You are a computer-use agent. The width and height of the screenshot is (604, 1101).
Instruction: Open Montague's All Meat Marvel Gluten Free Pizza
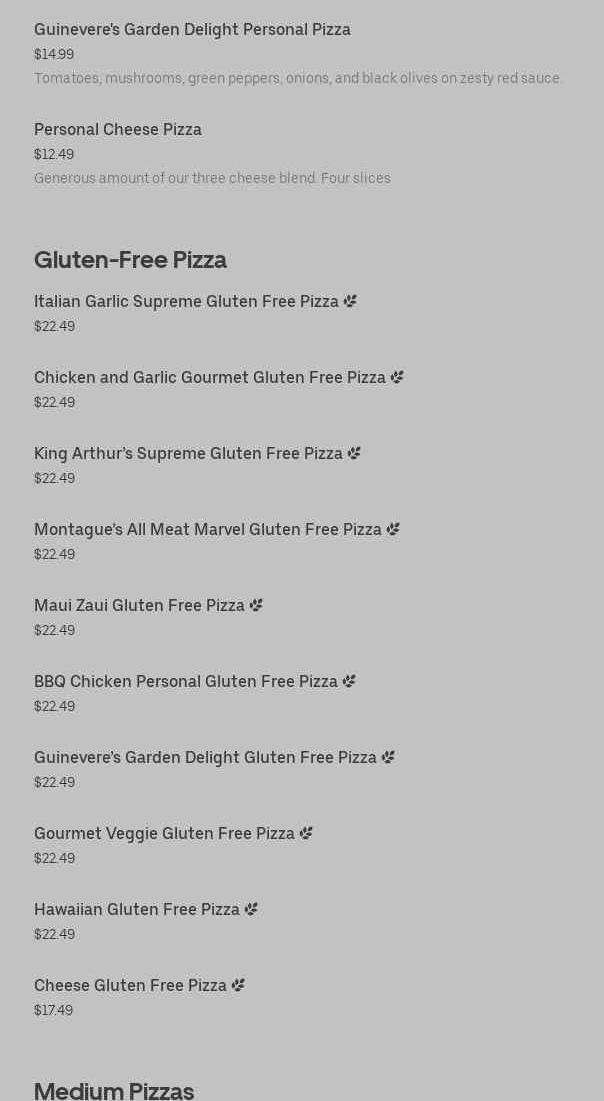click(x=208, y=530)
